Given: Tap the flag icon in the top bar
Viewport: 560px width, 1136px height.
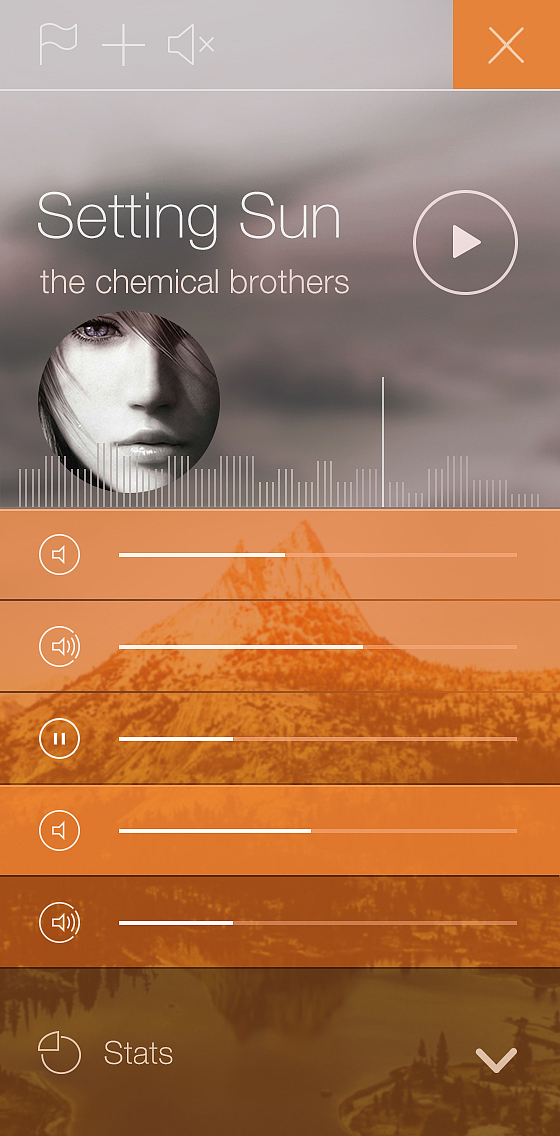Looking at the screenshot, I should tap(58, 45).
